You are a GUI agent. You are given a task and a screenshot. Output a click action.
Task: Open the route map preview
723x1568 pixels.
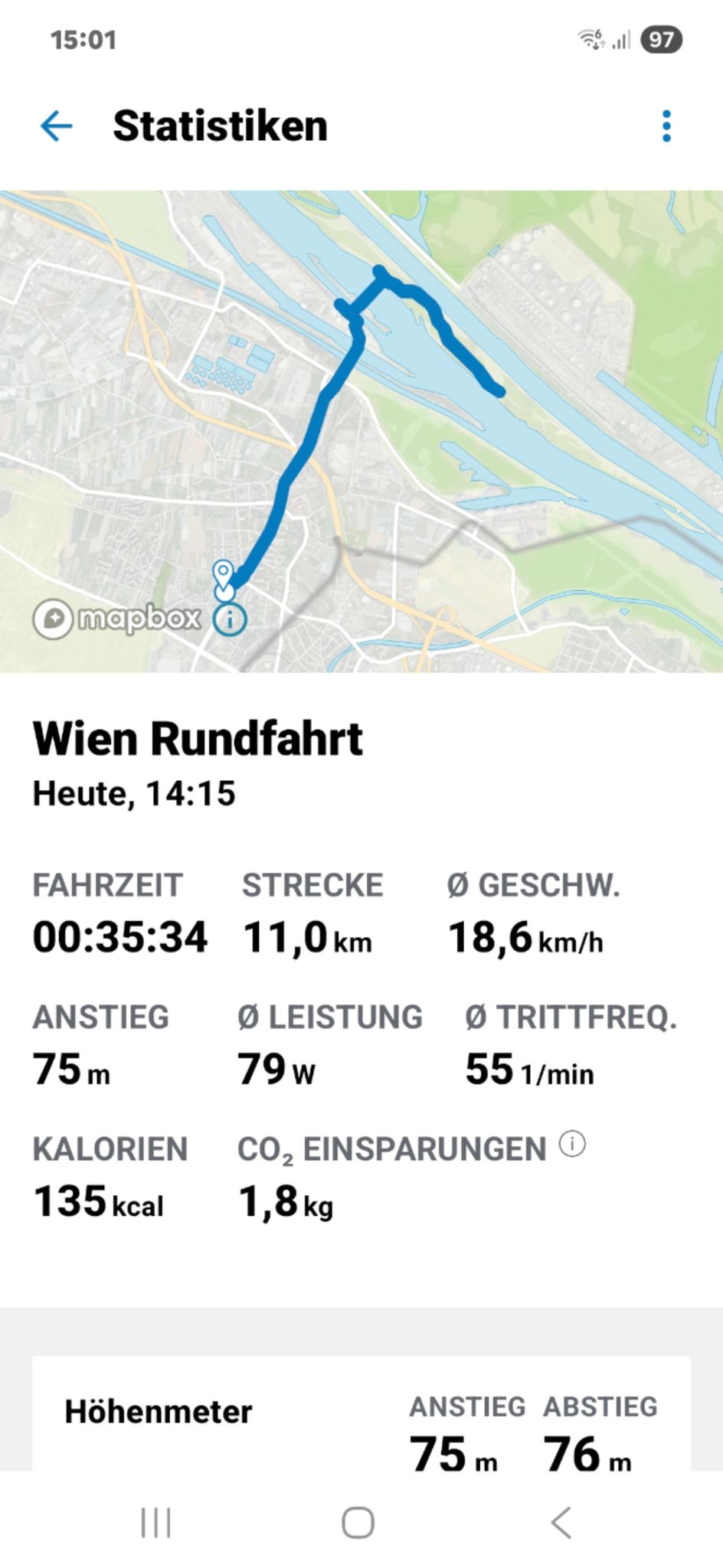(x=361, y=431)
